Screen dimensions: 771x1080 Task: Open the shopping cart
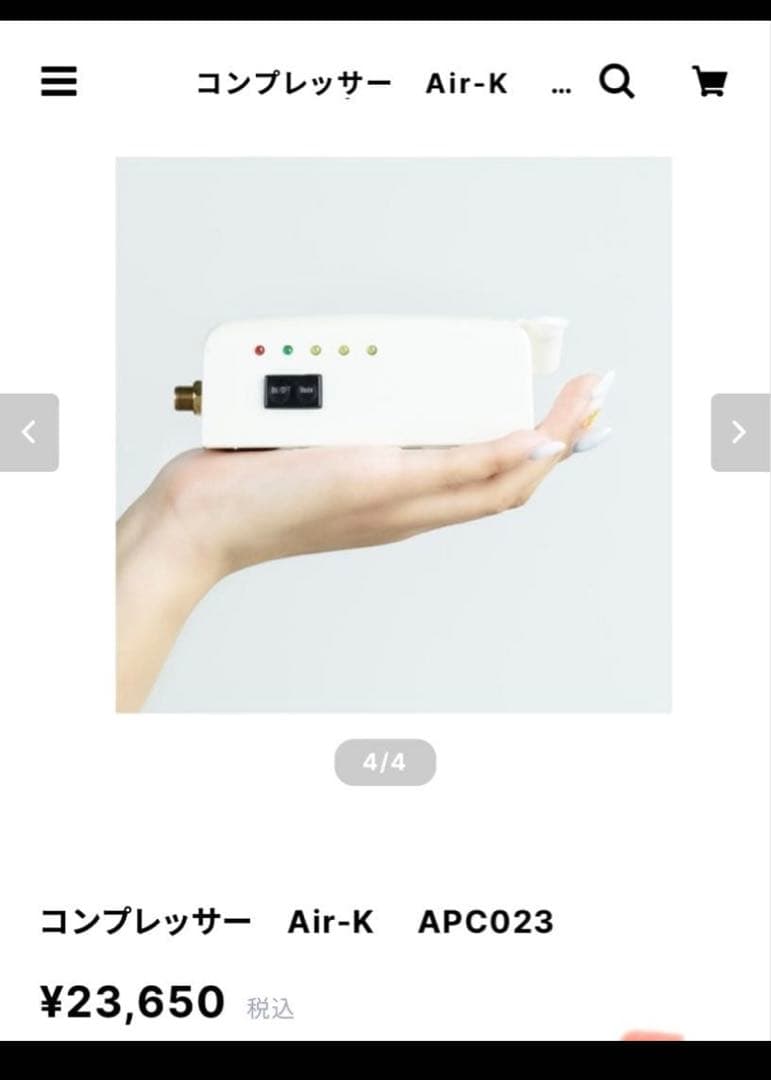tap(709, 82)
